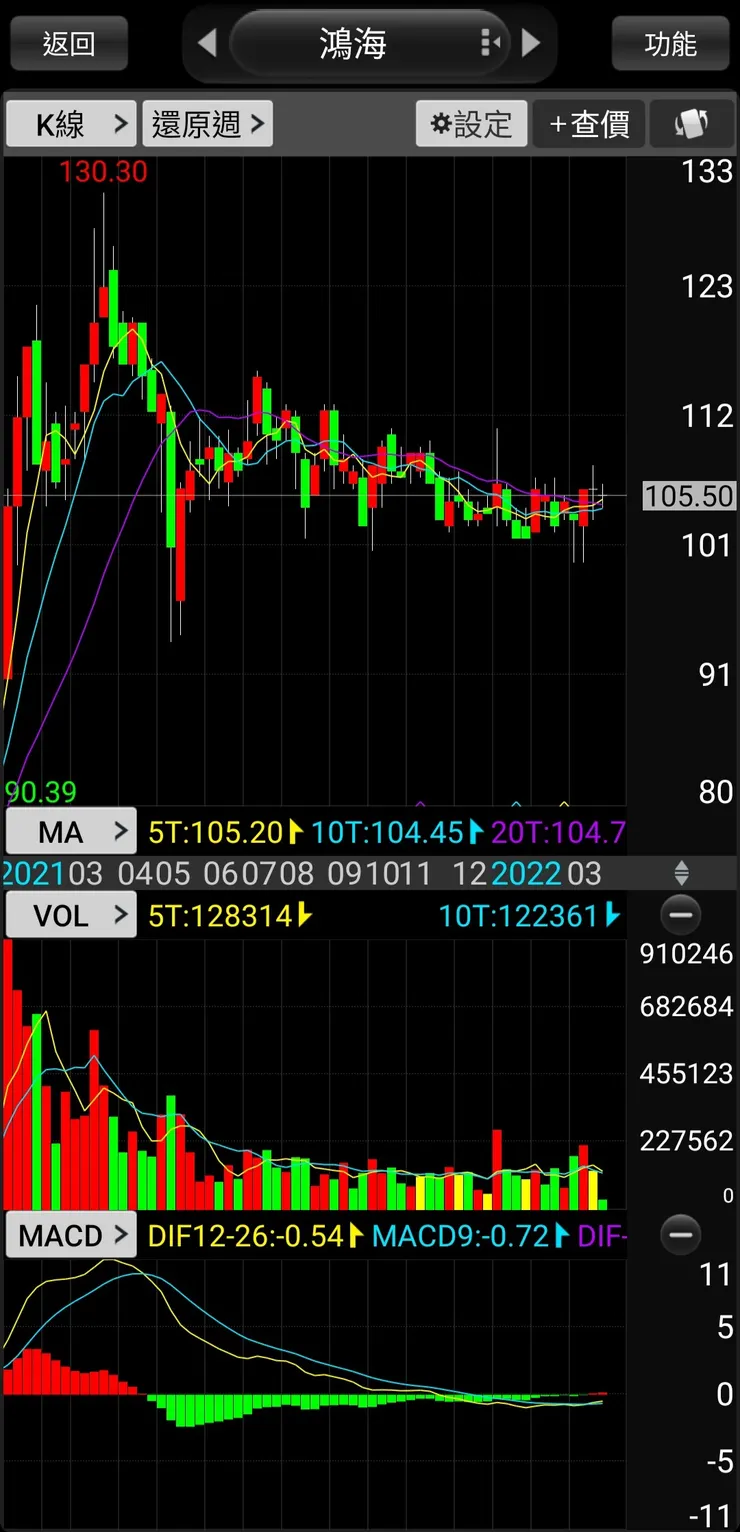Screen dimensions: 740x1532
Task: Open the 功能 function menu
Action: (670, 44)
